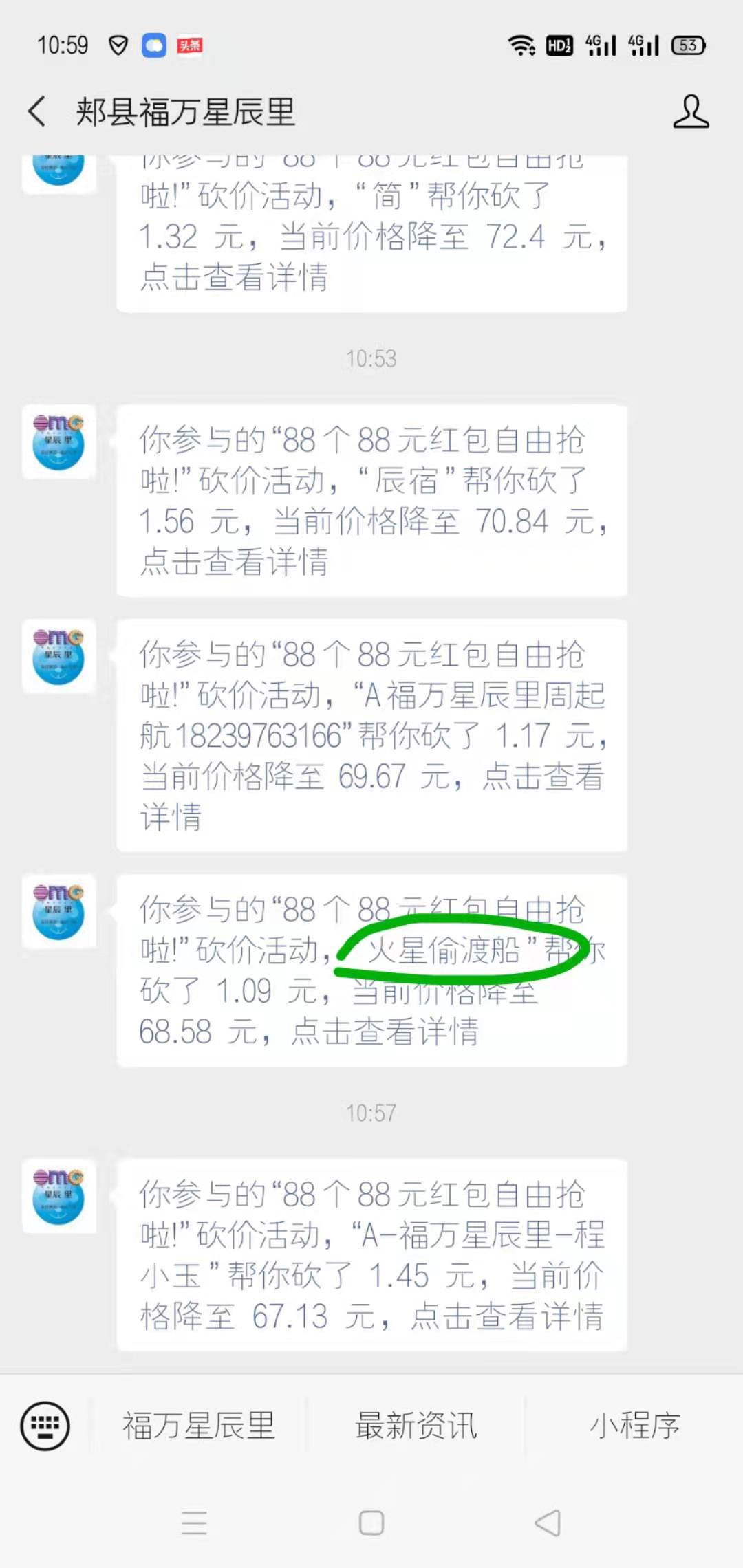Open the message from 周起航 cutting 1.17 元
The height and width of the screenshot is (1568, 743).
(371, 735)
